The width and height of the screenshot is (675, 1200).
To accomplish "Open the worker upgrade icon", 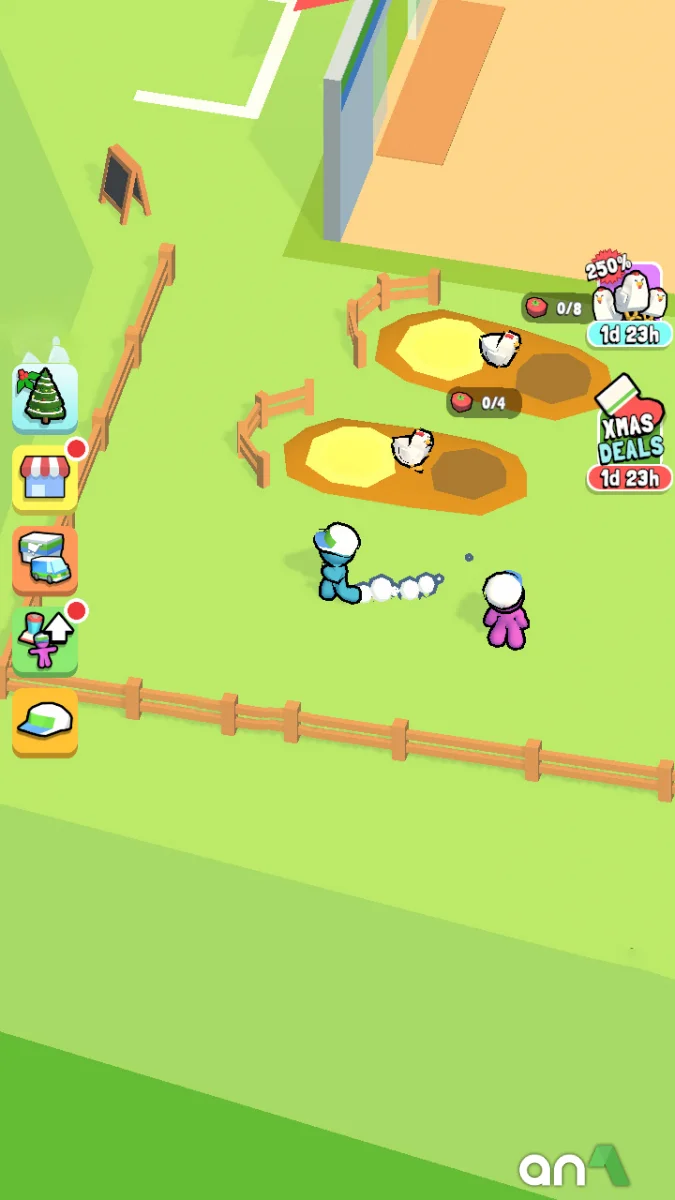I will point(45,640).
